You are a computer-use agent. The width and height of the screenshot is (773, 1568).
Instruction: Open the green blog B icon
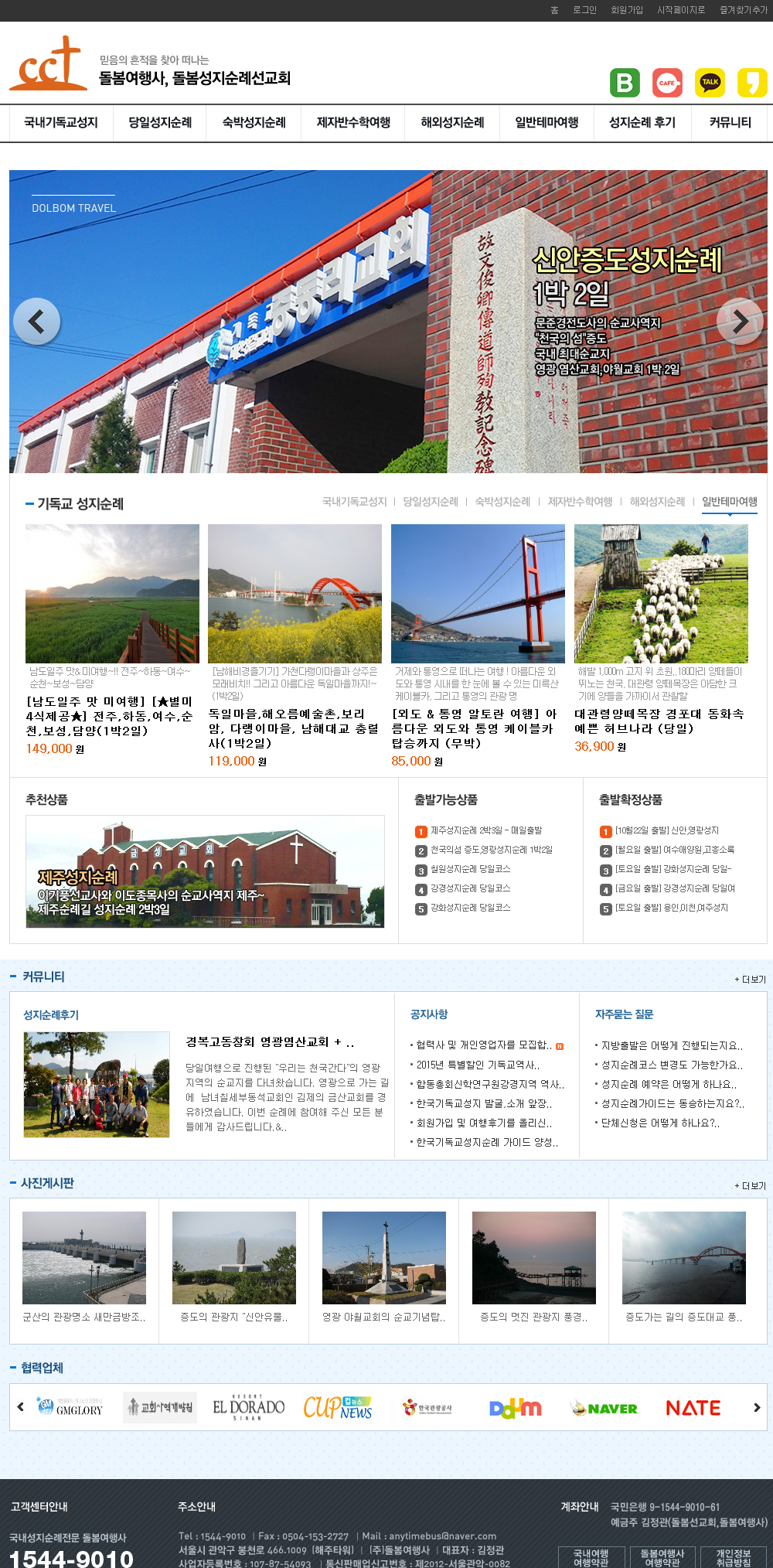pos(625,83)
